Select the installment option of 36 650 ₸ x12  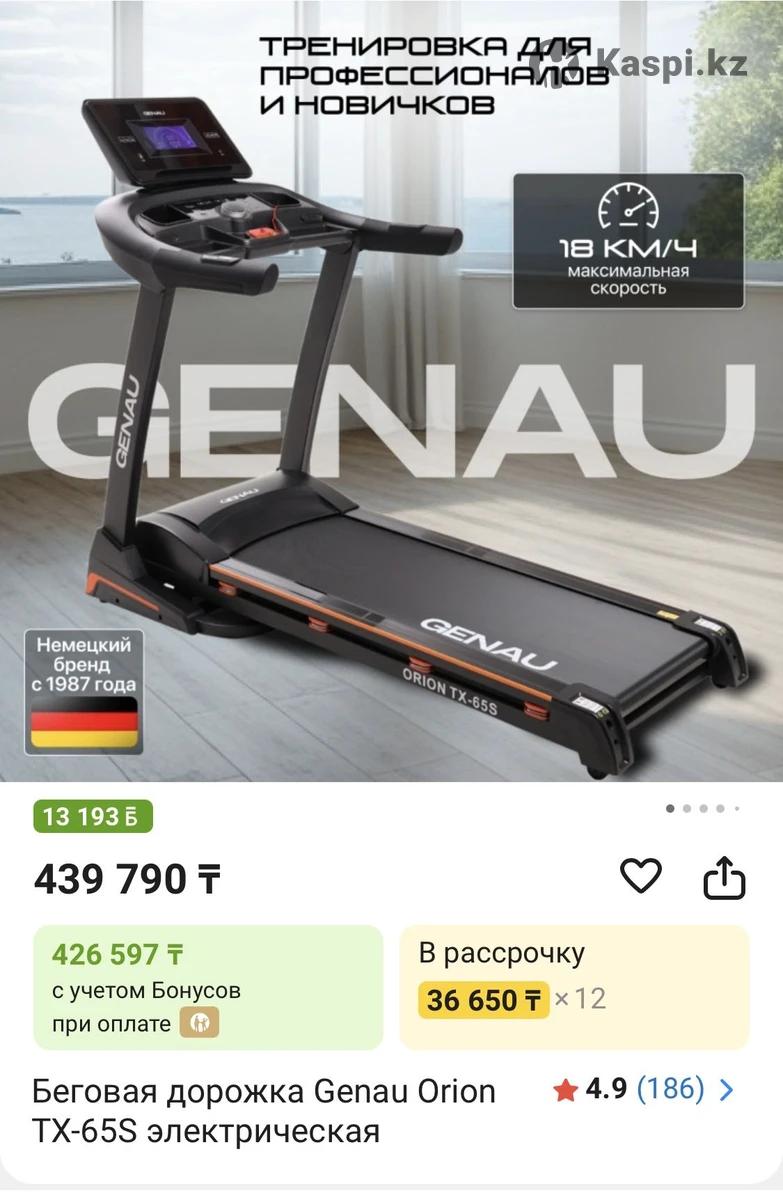click(x=573, y=986)
